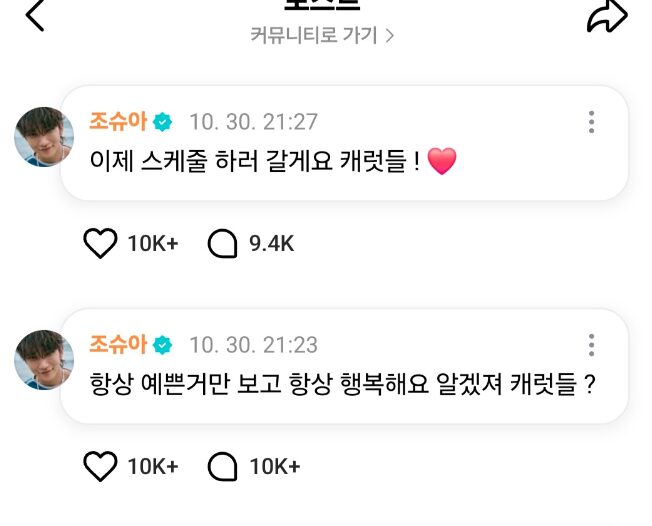The height and width of the screenshot is (526, 652).
Task: Like the 21:23 post about 행복해요
Action: click(x=100, y=466)
